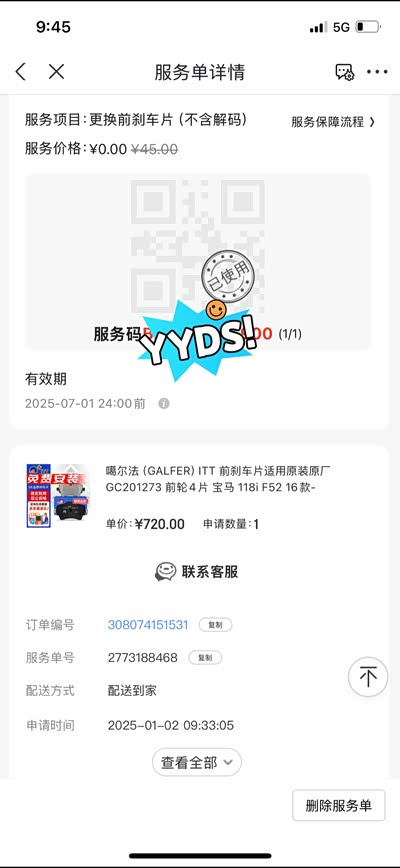Go back using the arrow
Image resolution: width=400 pixels, height=868 pixels.
(x=21, y=72)
